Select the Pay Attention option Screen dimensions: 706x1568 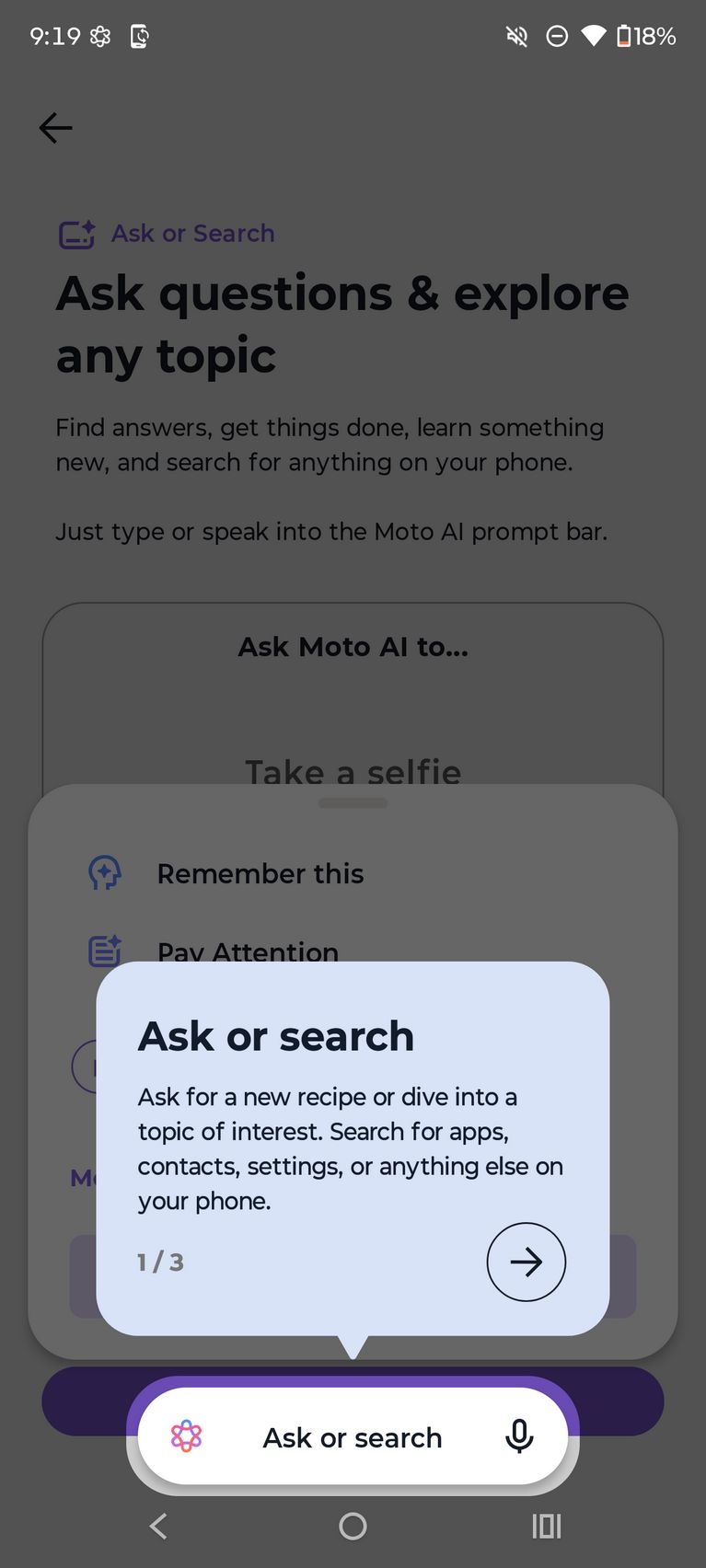(x=248, y=950)
